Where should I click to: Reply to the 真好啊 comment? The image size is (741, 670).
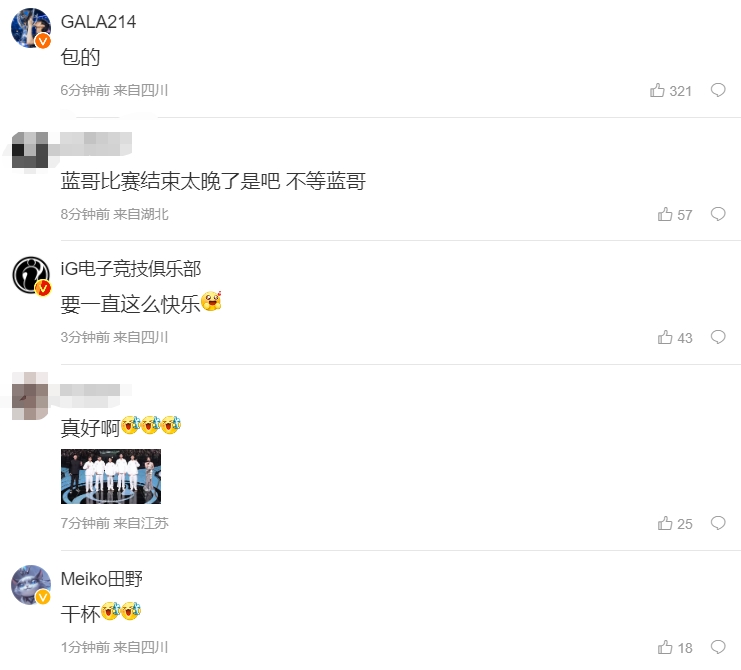pyautogui.click(x=718, y=523)
